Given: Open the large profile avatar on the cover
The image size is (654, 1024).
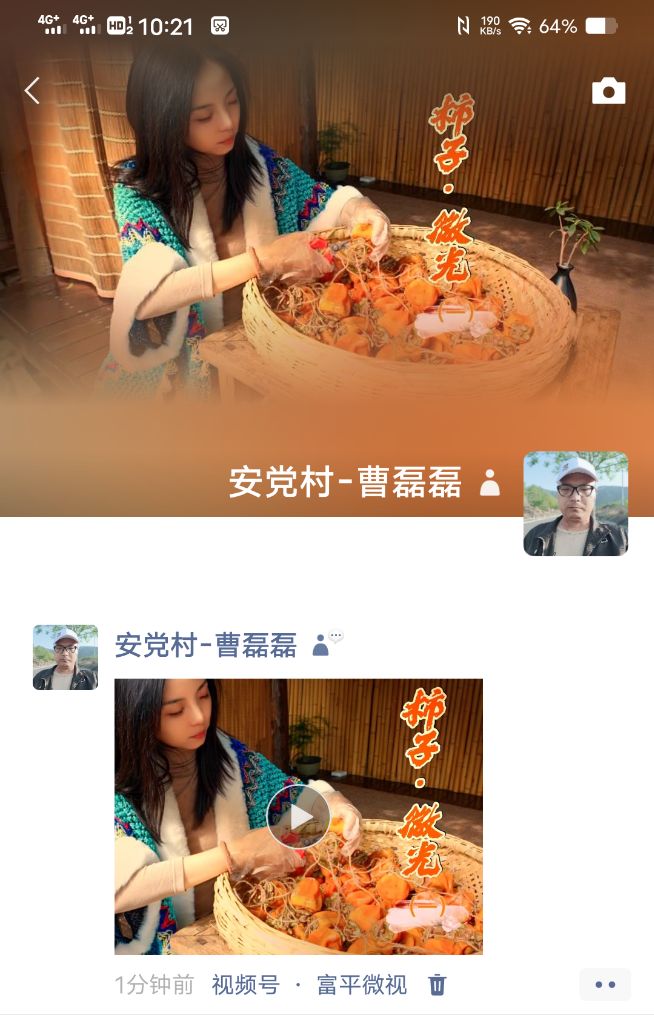Looking at the screenshot, I should click(x=575, y=503).
